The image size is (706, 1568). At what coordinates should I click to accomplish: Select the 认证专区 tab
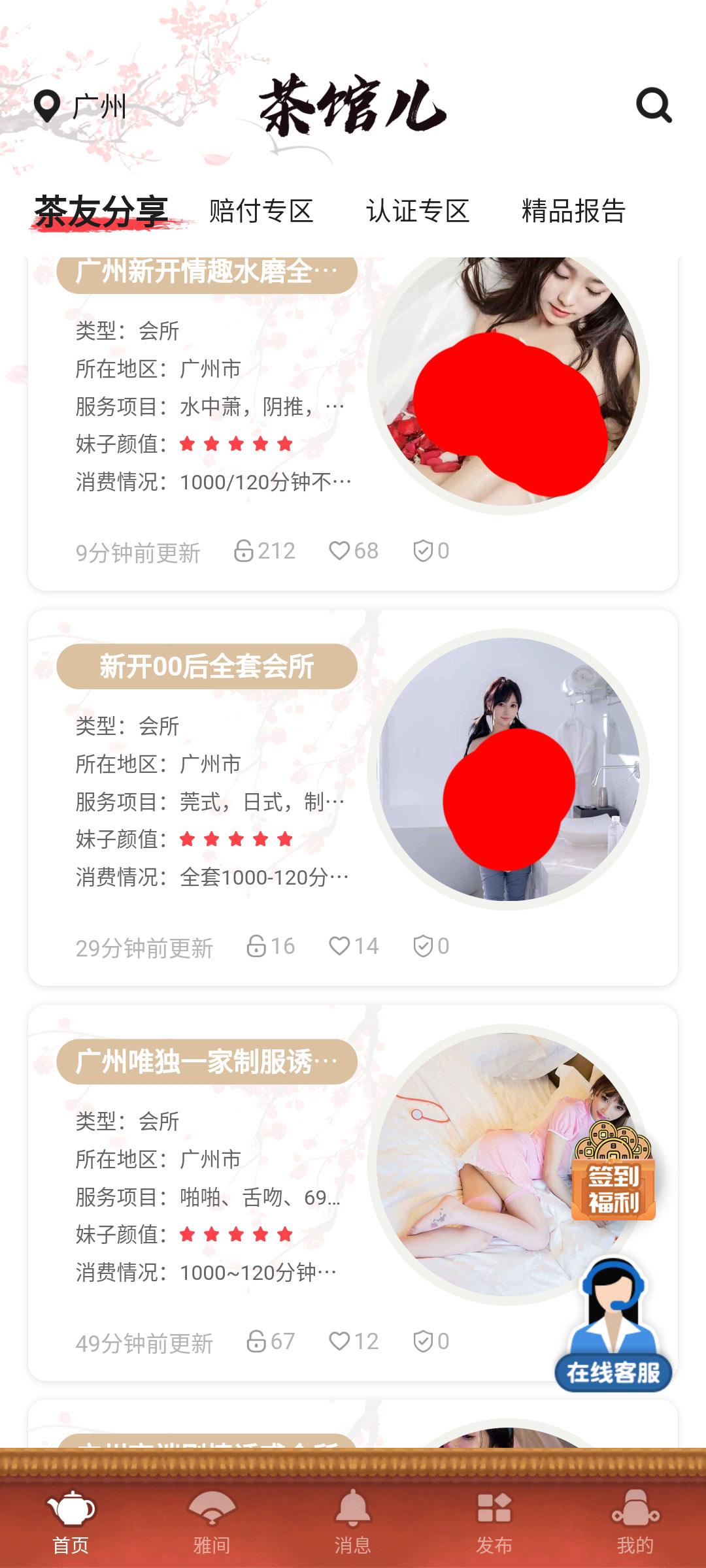(418, 211)
